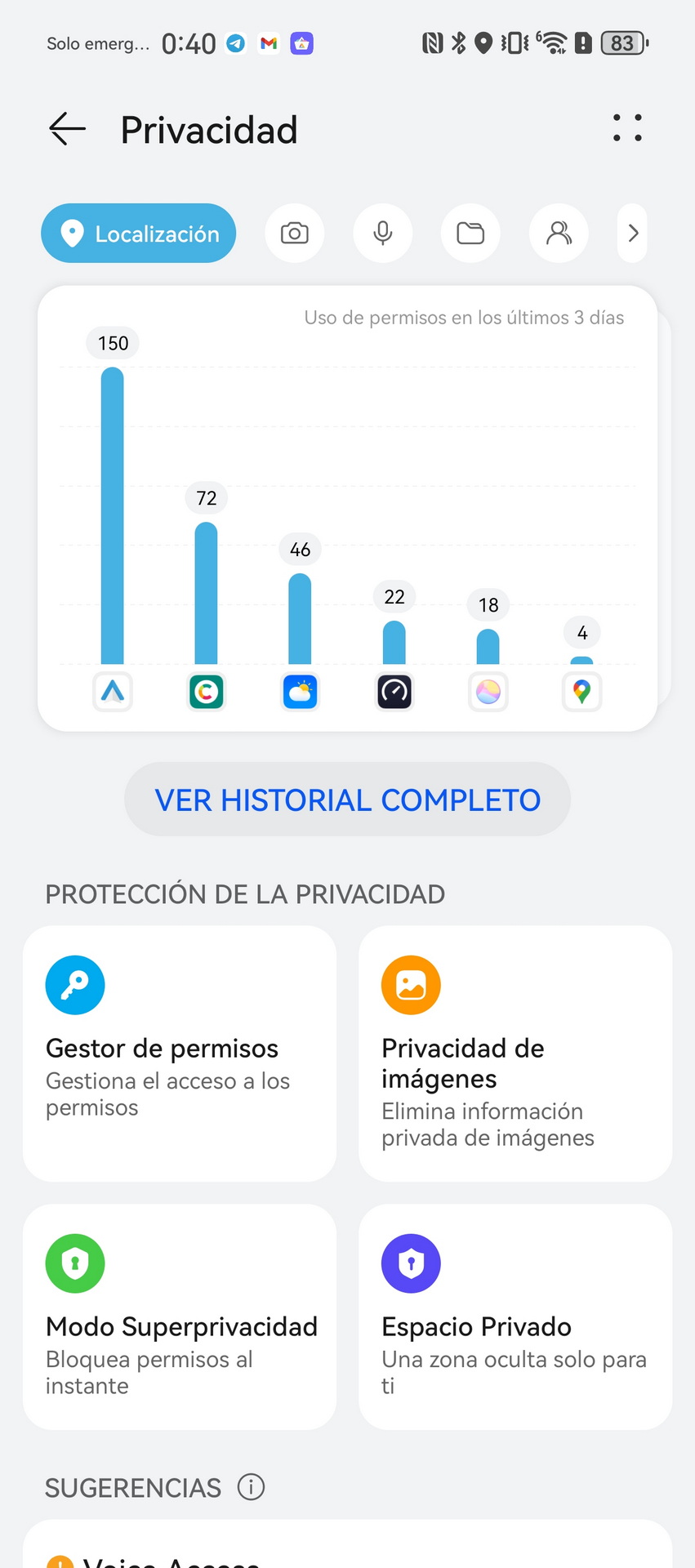Tap the info icon beside SUGERENCIAS
The image size is (695, 1568).
252,1487
